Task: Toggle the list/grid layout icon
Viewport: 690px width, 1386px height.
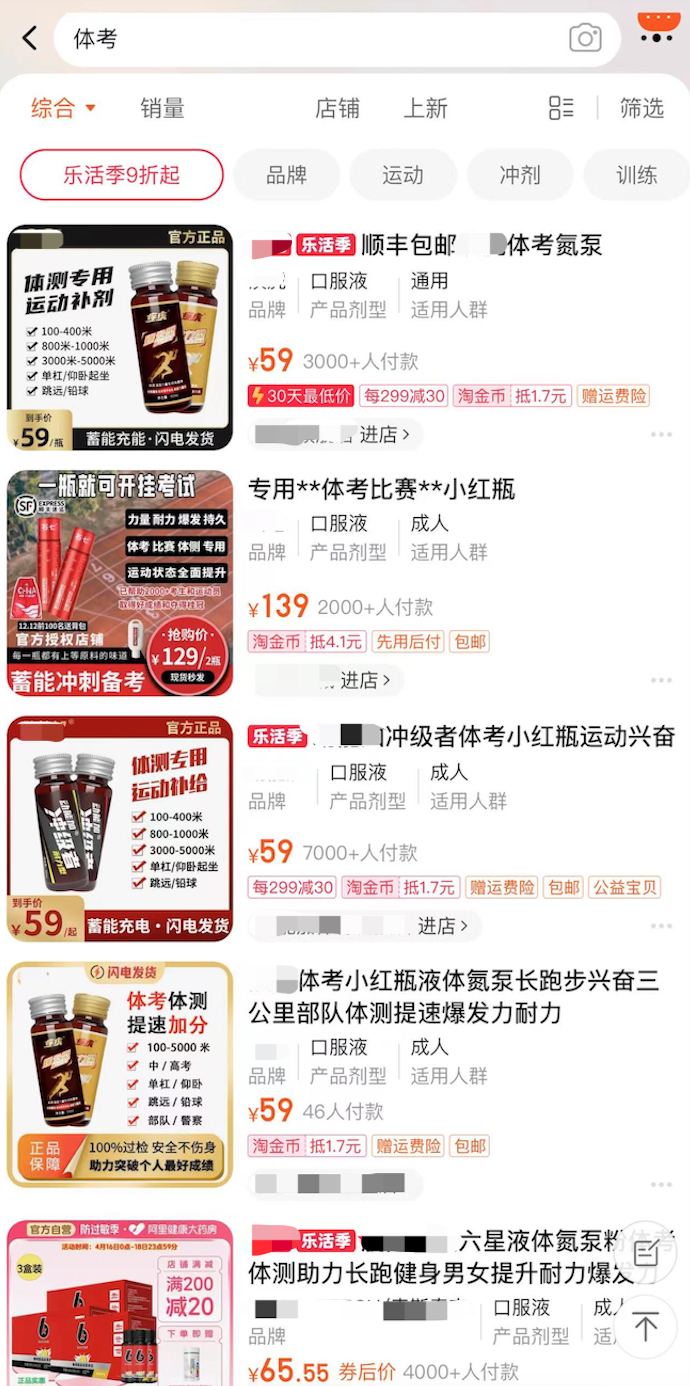Action: pos(561,108)
